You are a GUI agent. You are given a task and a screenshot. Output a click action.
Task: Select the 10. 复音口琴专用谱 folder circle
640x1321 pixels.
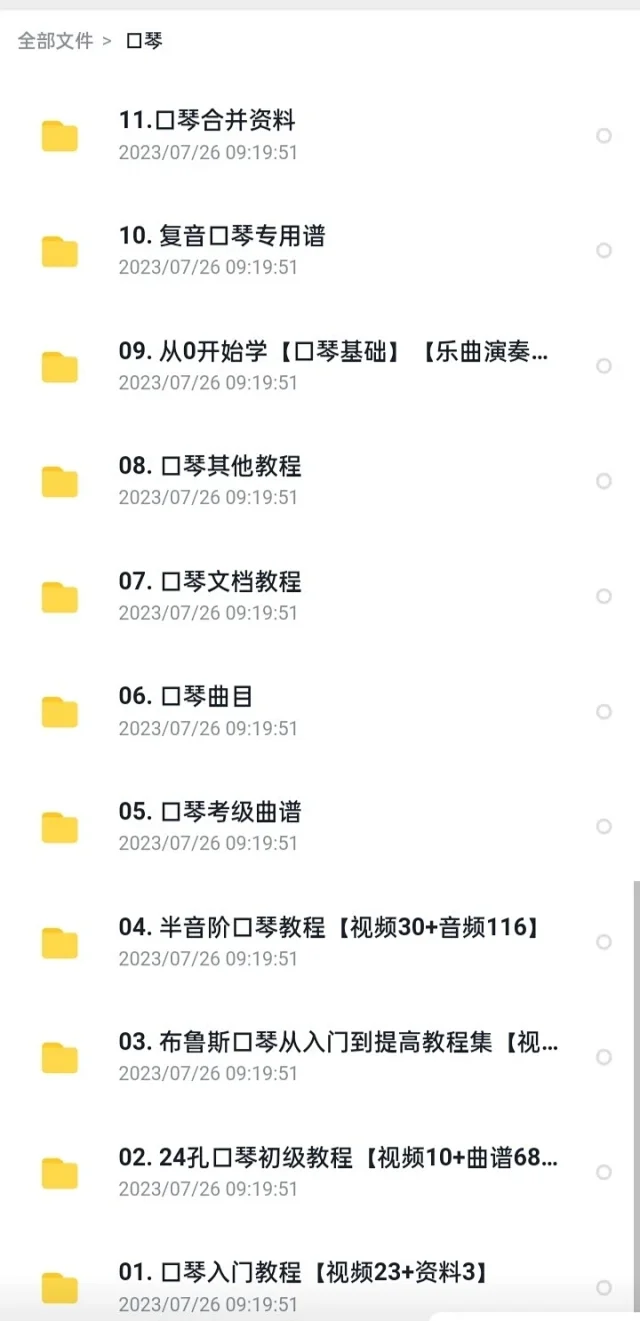click(x=604, y=251)
